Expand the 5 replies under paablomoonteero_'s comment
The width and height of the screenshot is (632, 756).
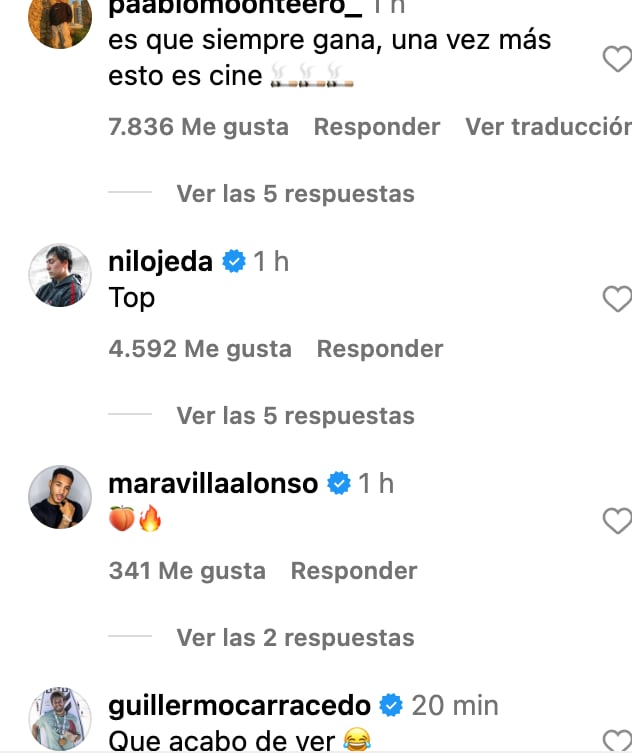point(295,193)
